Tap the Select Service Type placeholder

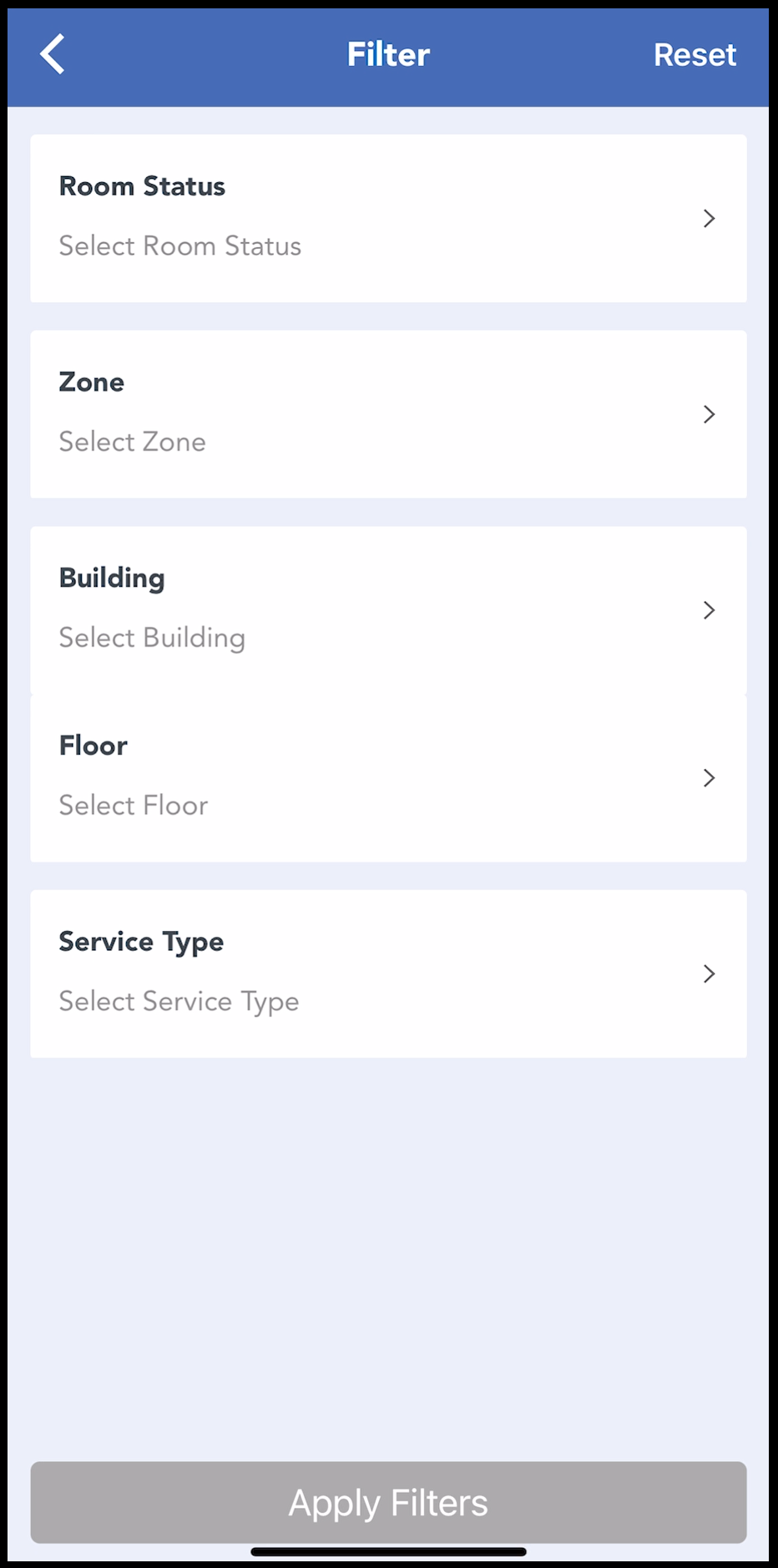click(x=178, y=1001)
